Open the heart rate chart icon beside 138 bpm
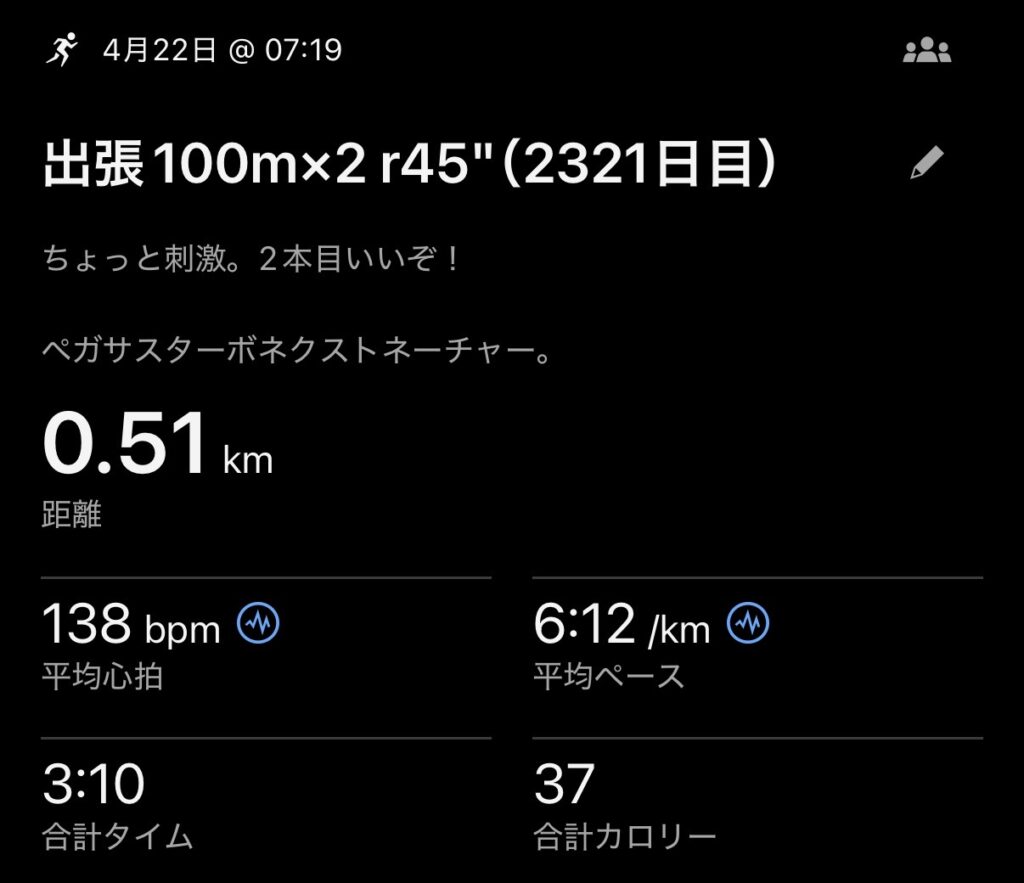Screen dimensions: 1024x883 tap(258, 625)
